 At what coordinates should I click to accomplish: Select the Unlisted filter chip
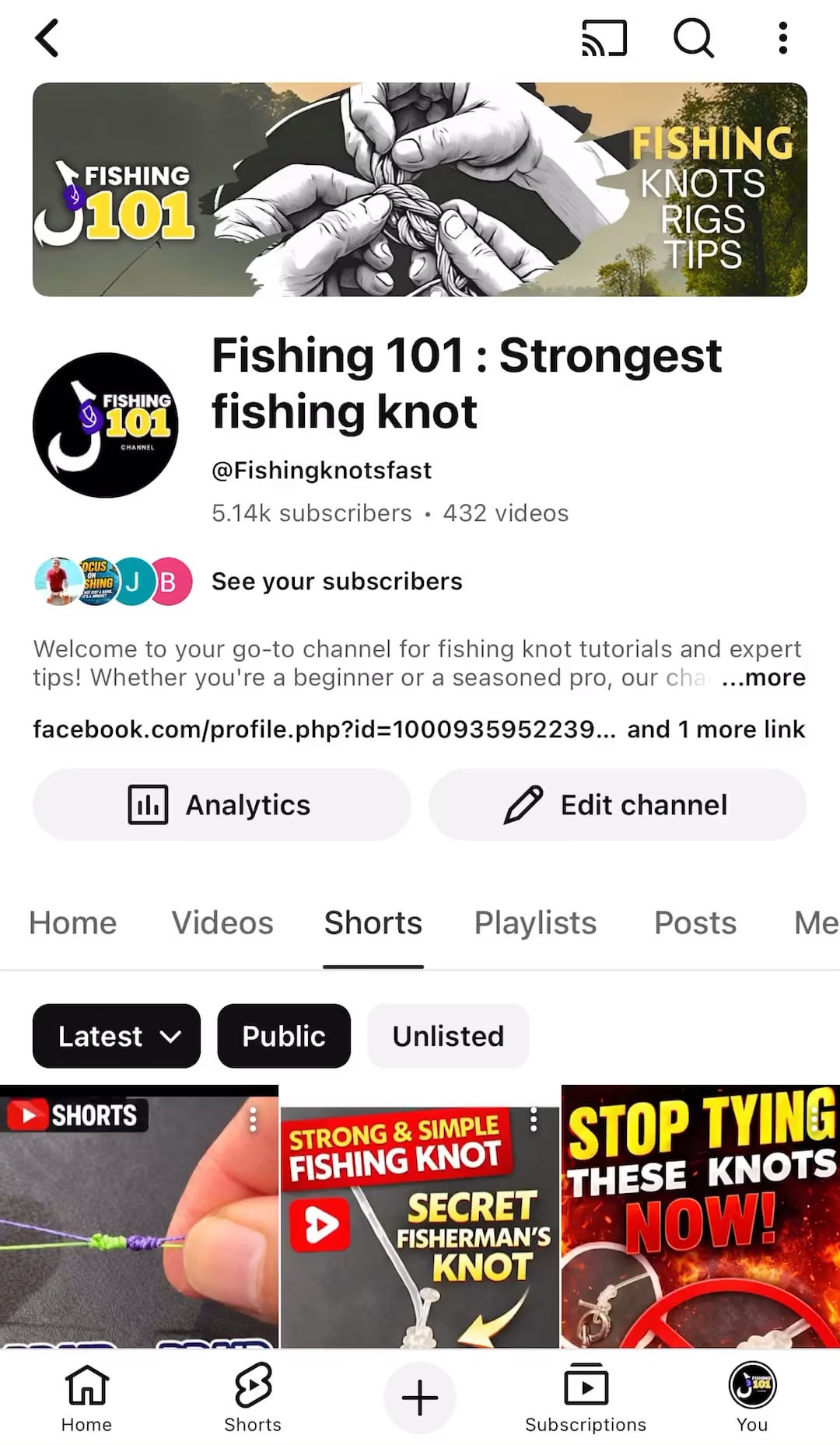(448, 1036)
